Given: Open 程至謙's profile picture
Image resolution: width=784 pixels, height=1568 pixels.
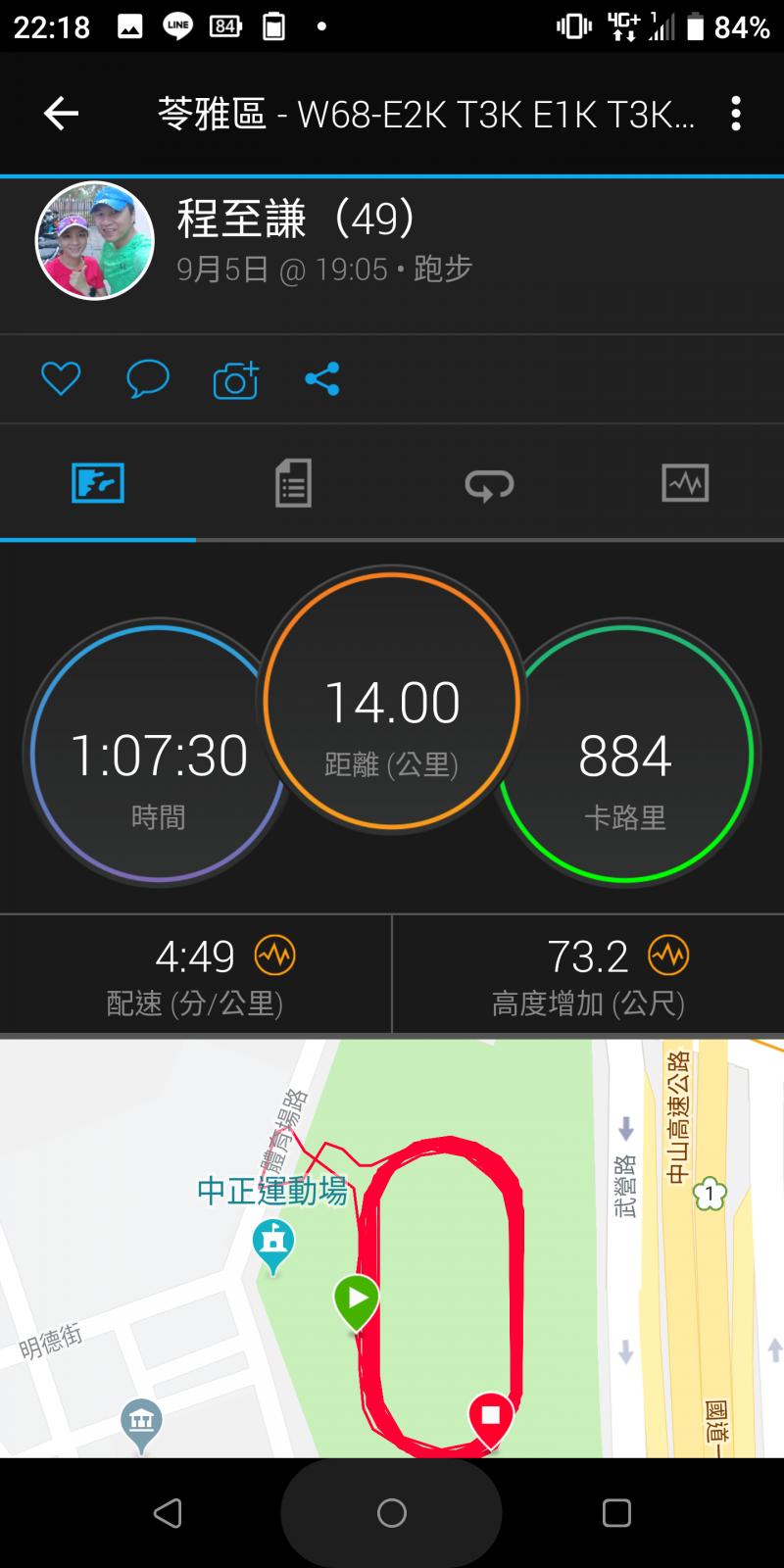Looking at the screenshot, I should tap(95, 240).
